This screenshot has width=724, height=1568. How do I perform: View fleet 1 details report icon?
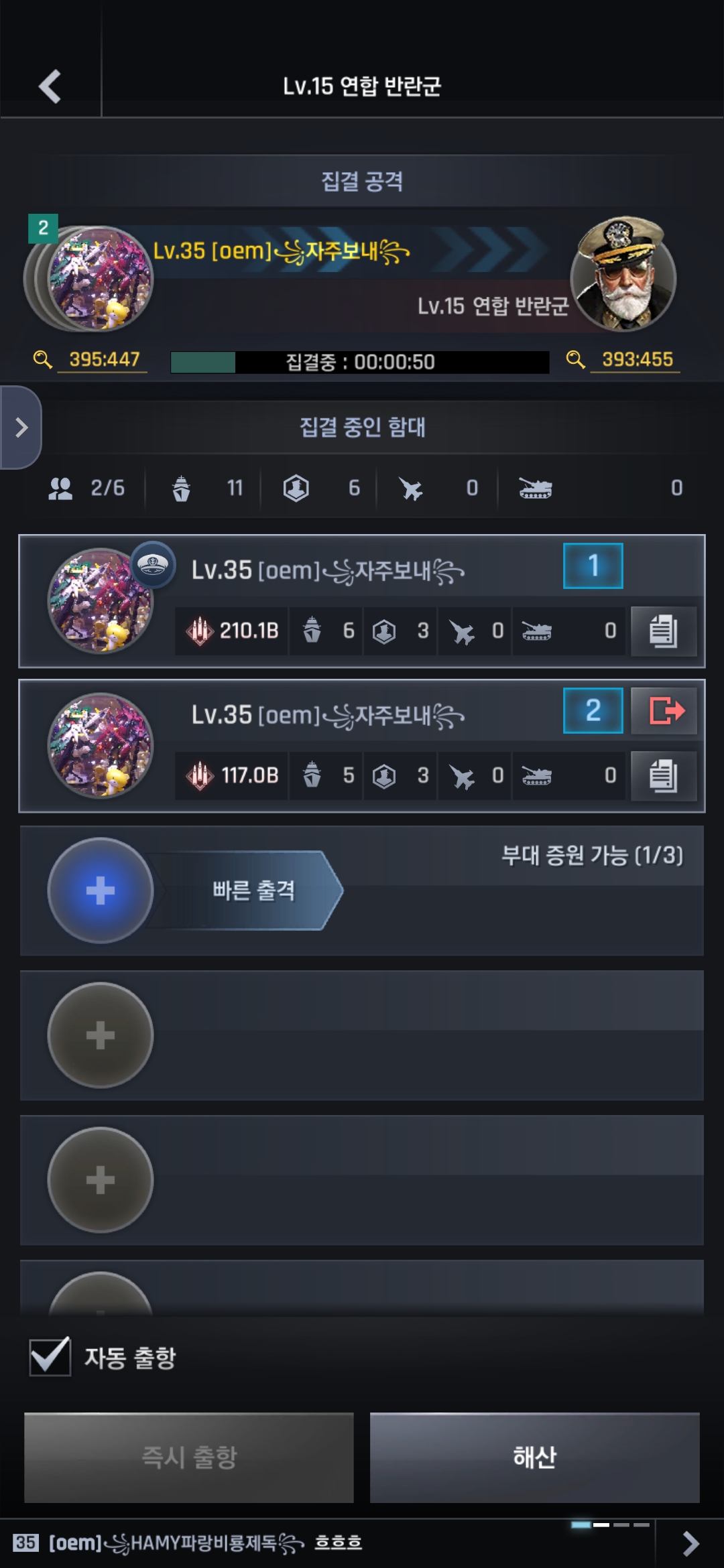(664, 631)
